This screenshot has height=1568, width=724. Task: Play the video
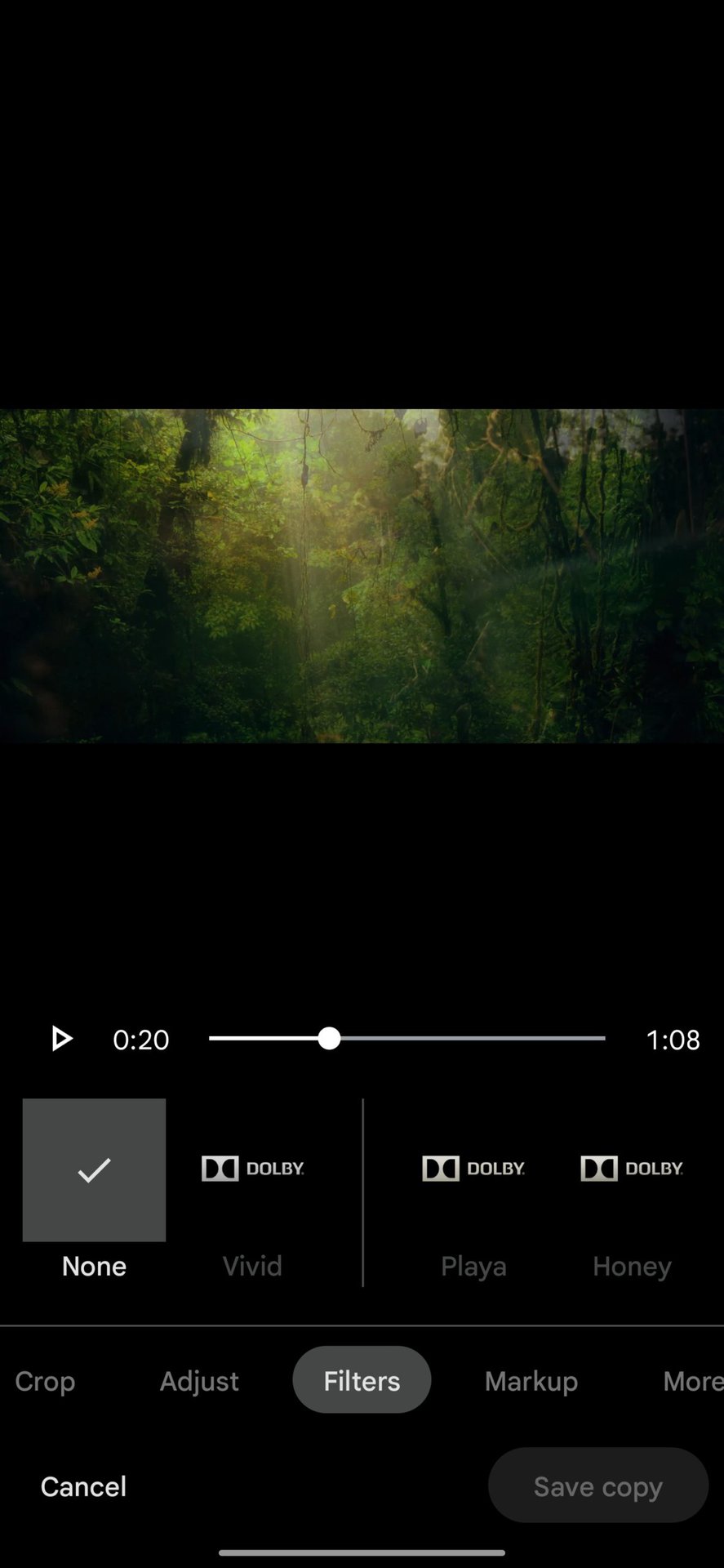tap(61, 1039)
